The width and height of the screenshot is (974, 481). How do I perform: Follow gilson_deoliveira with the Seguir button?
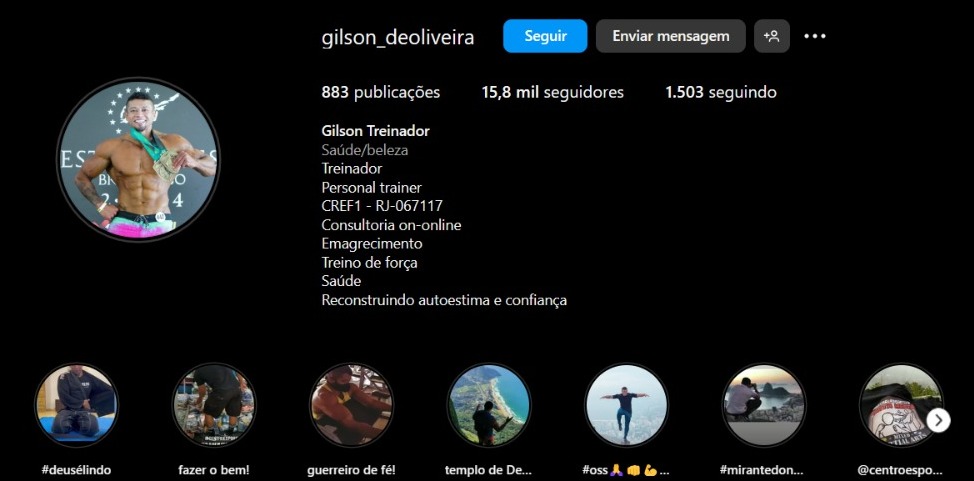point(545,36)
